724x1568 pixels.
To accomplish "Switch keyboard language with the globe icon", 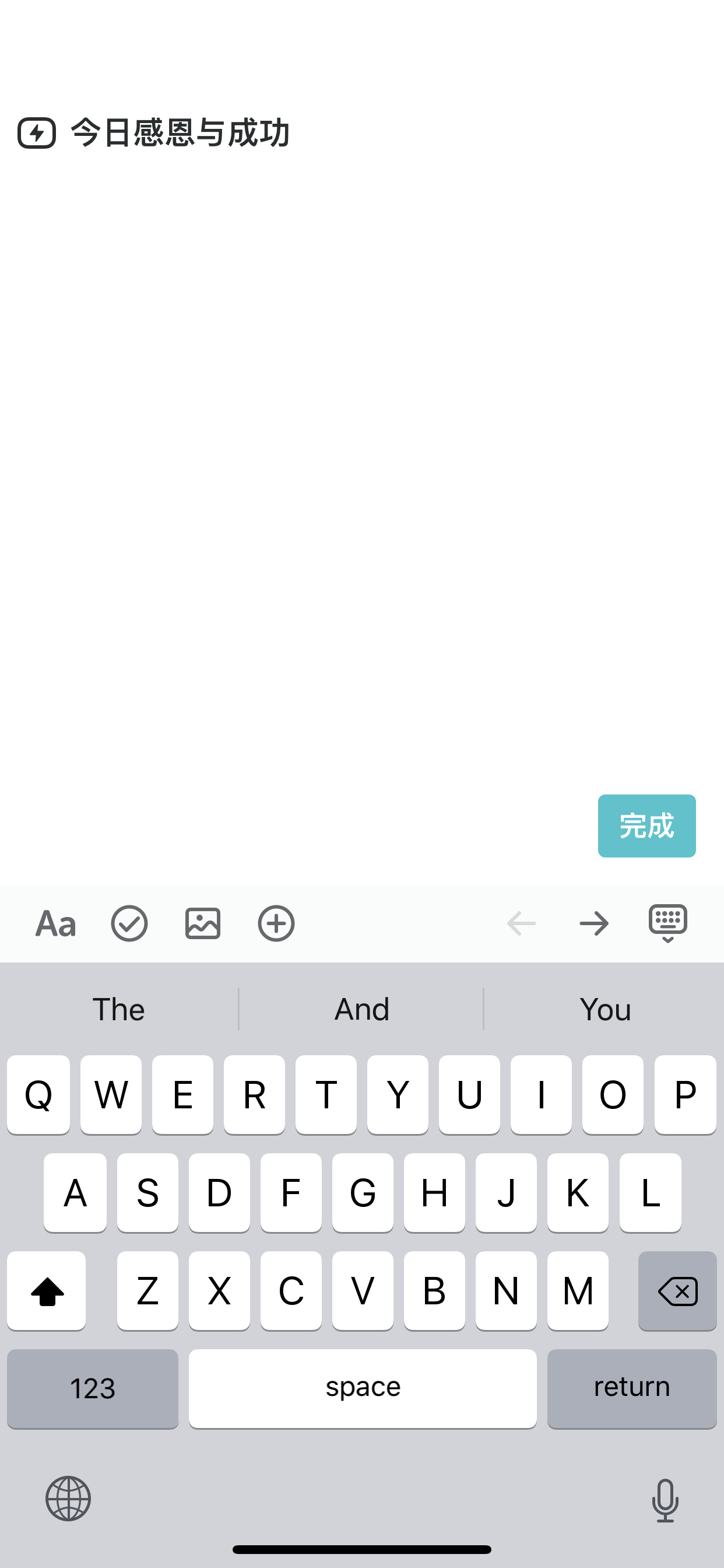I will (68, 1498).
